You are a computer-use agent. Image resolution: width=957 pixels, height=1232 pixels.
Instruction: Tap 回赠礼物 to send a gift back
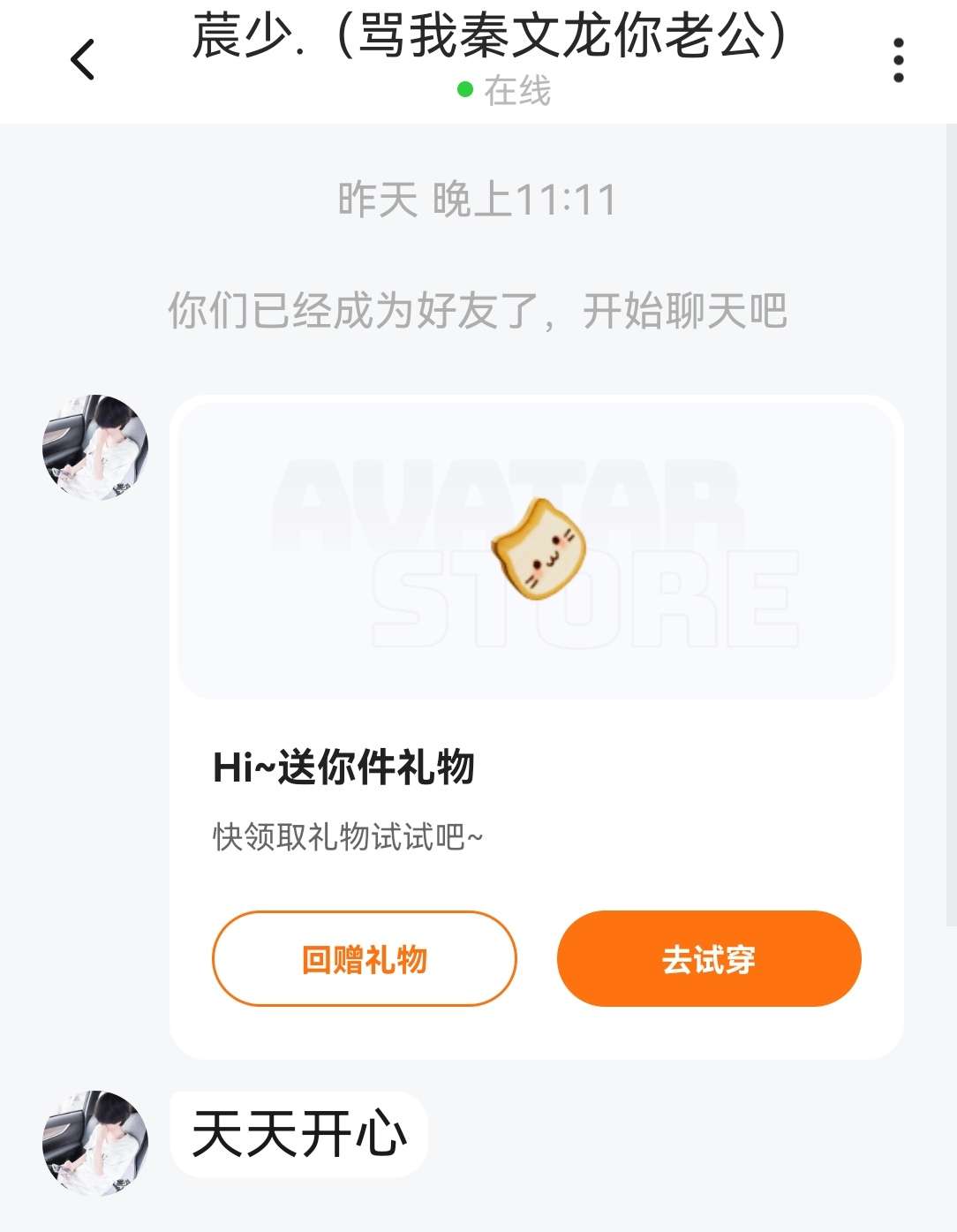[364, 959]
